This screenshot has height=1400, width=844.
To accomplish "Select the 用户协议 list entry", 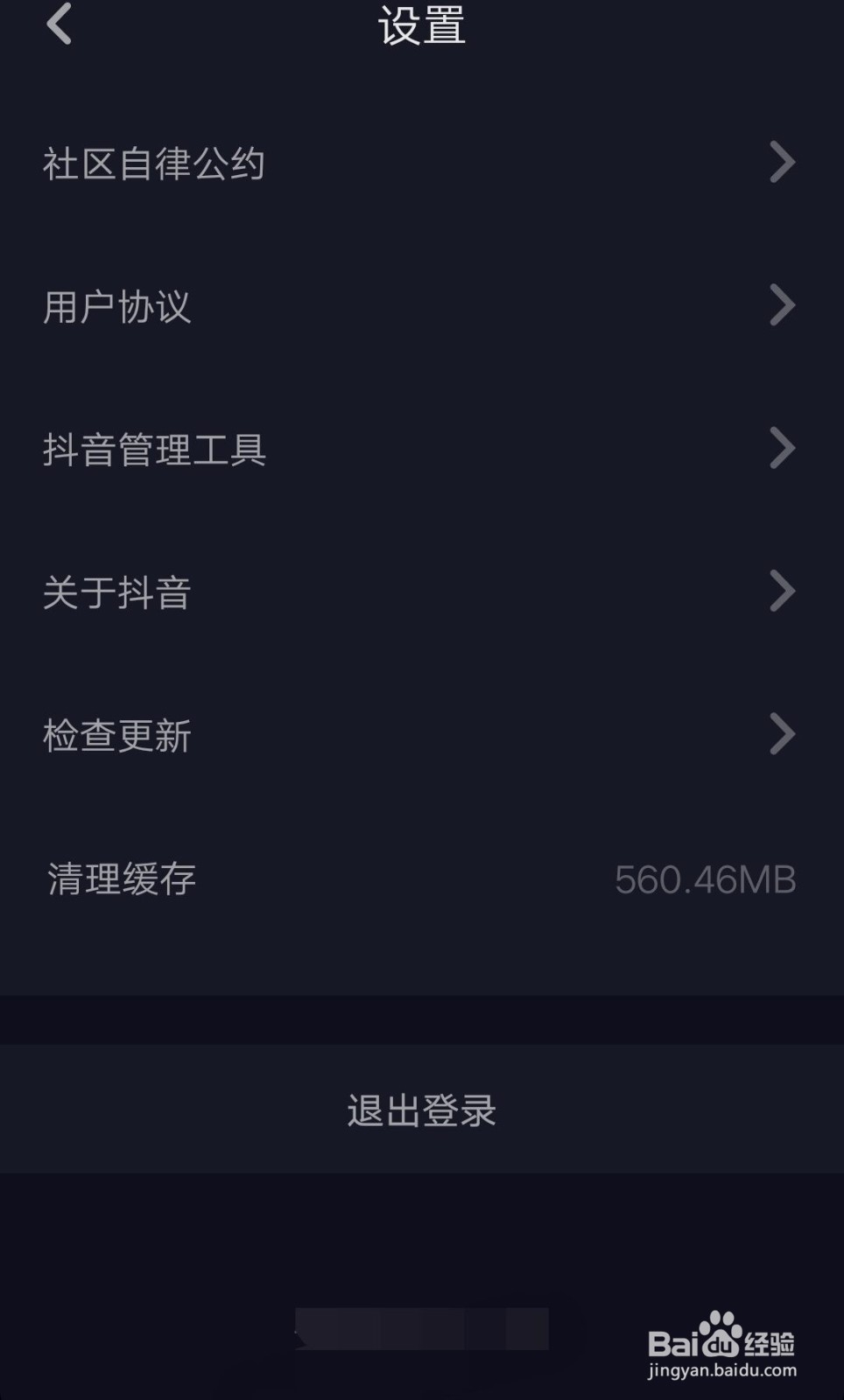I will click(x=118, y=306).
